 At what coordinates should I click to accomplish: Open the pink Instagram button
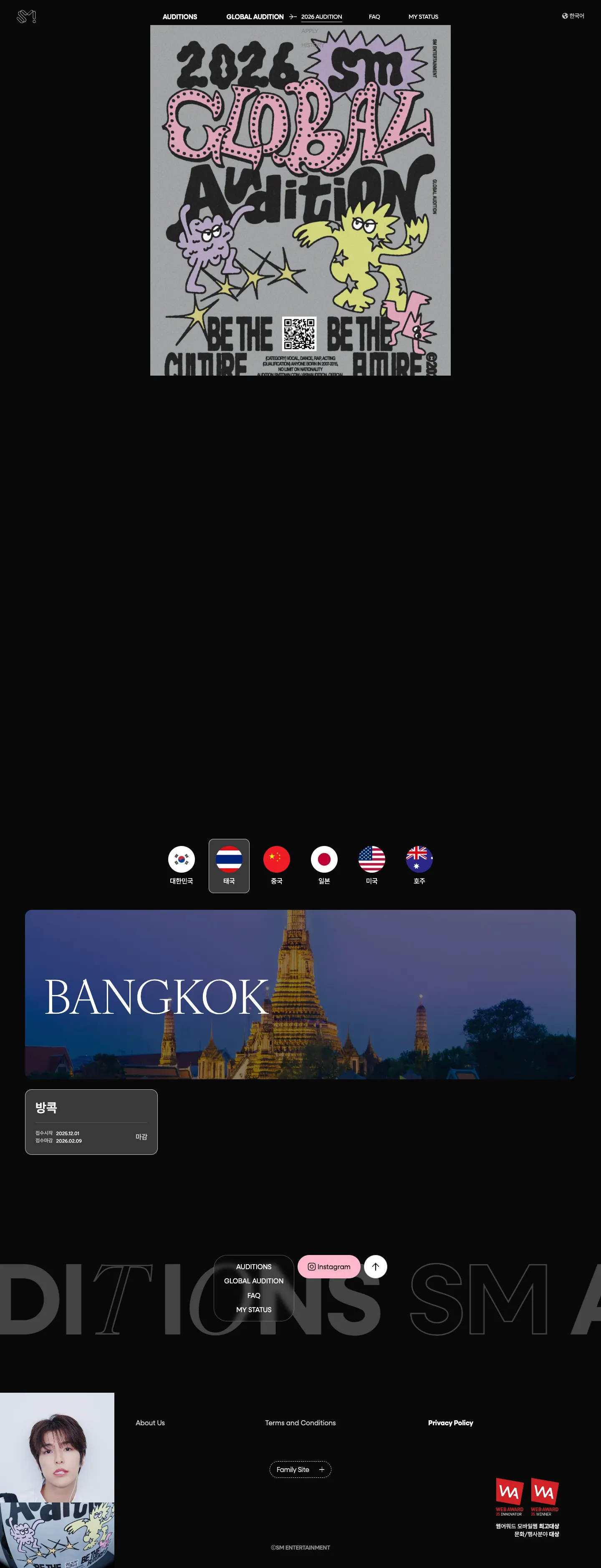pyautogui.click(x=329, y=1266)
